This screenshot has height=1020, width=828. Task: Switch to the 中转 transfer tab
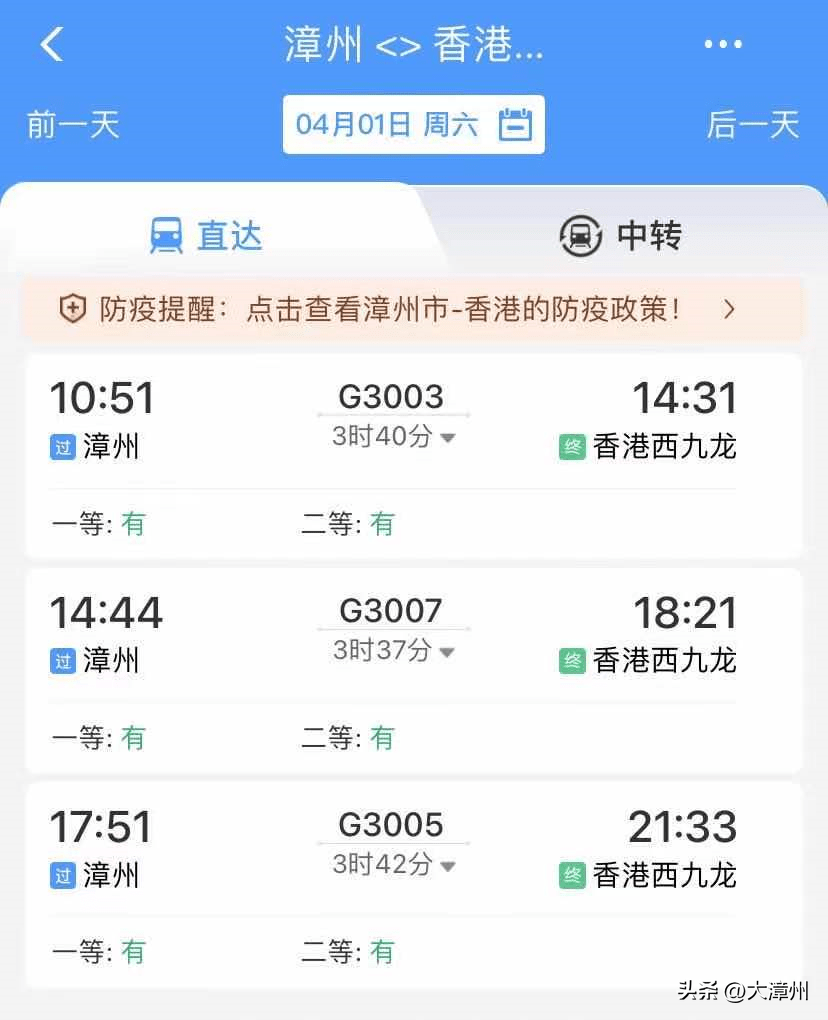pos(621,236)
